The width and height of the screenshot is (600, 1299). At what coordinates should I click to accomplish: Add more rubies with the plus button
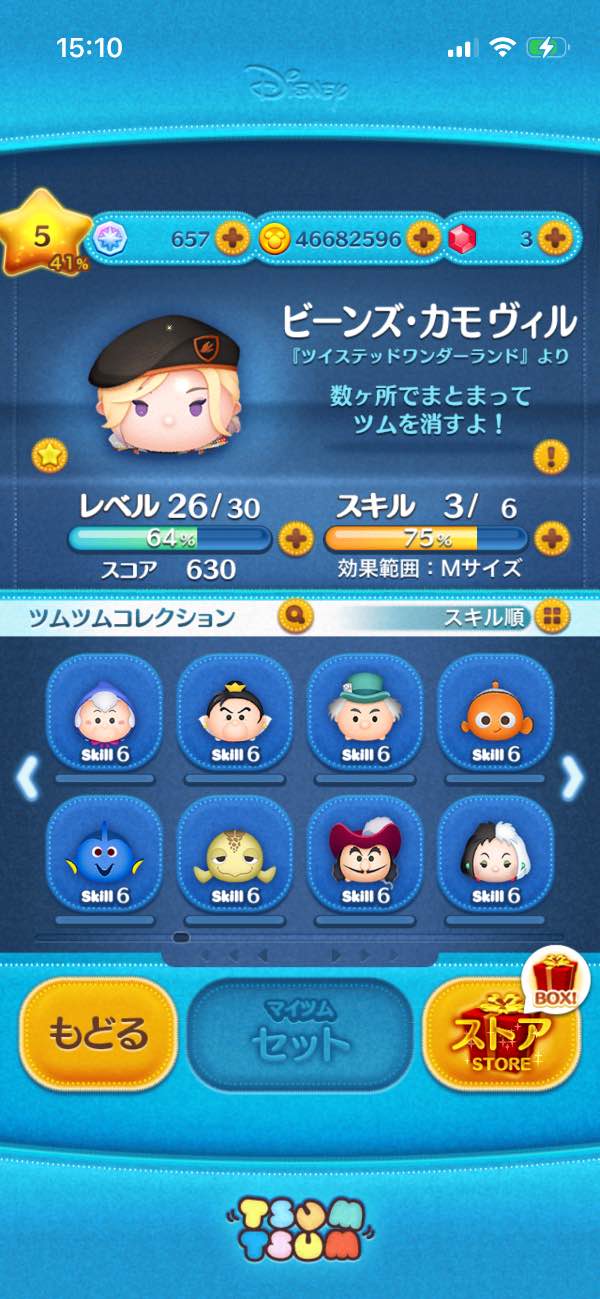pos(553,238)
